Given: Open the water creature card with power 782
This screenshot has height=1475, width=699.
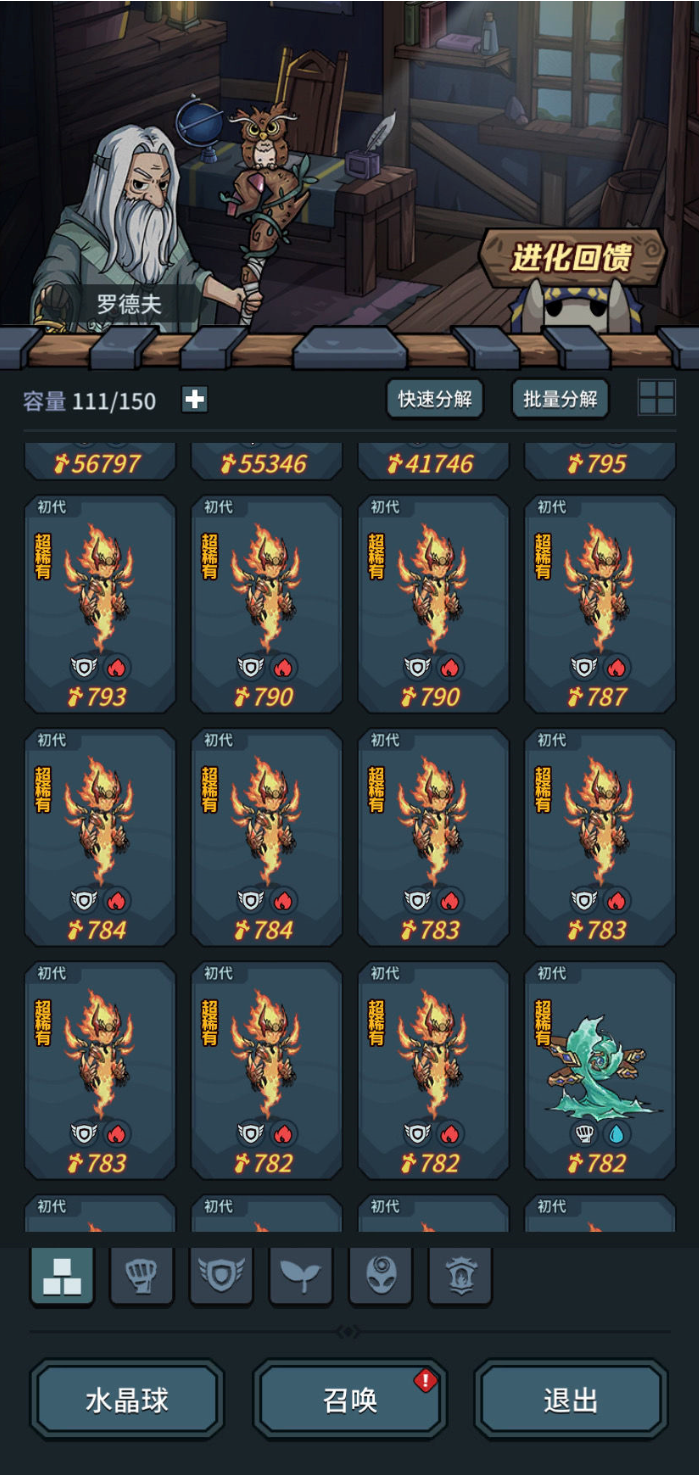Looking at the screenshot, I should click(x=600, y=1070).
